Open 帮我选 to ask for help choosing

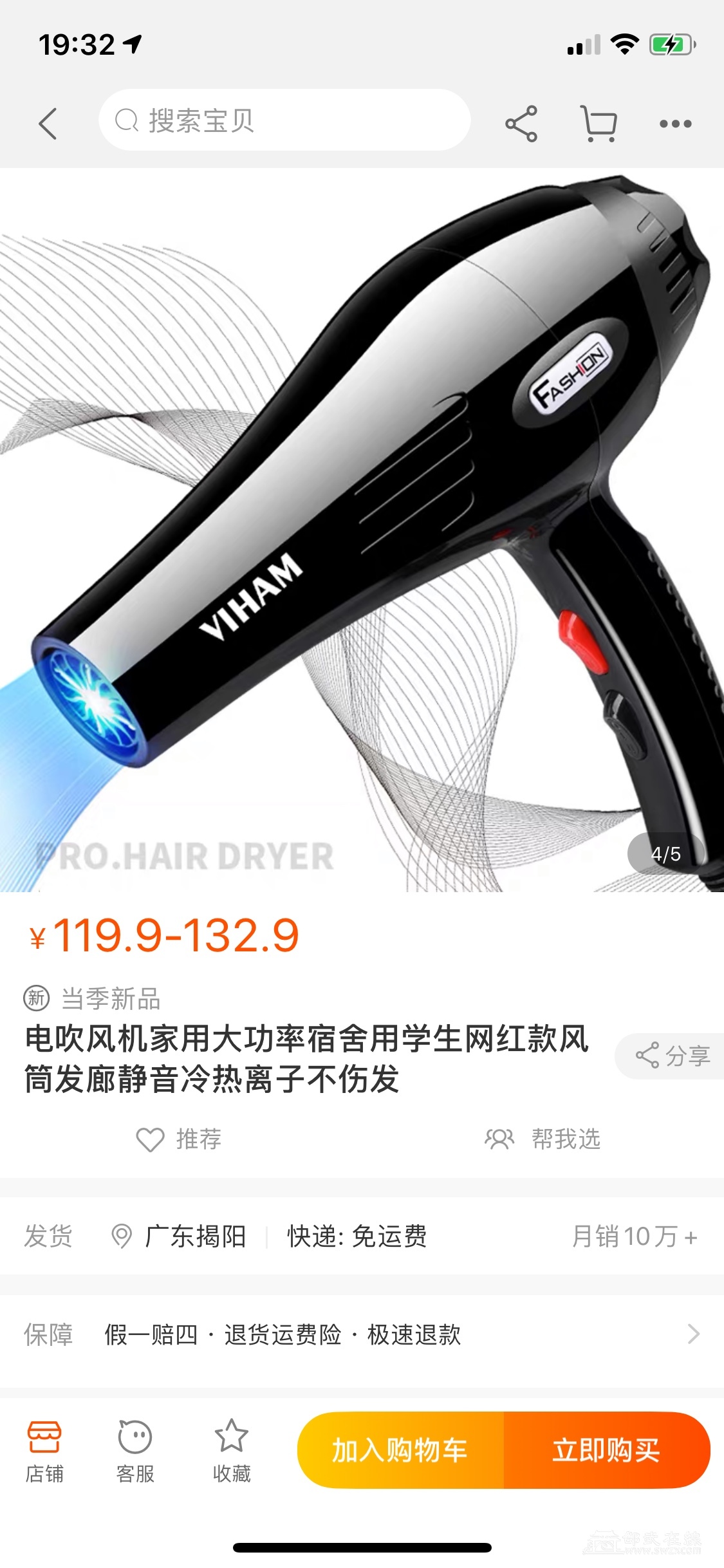click(x=543, y=1139)
